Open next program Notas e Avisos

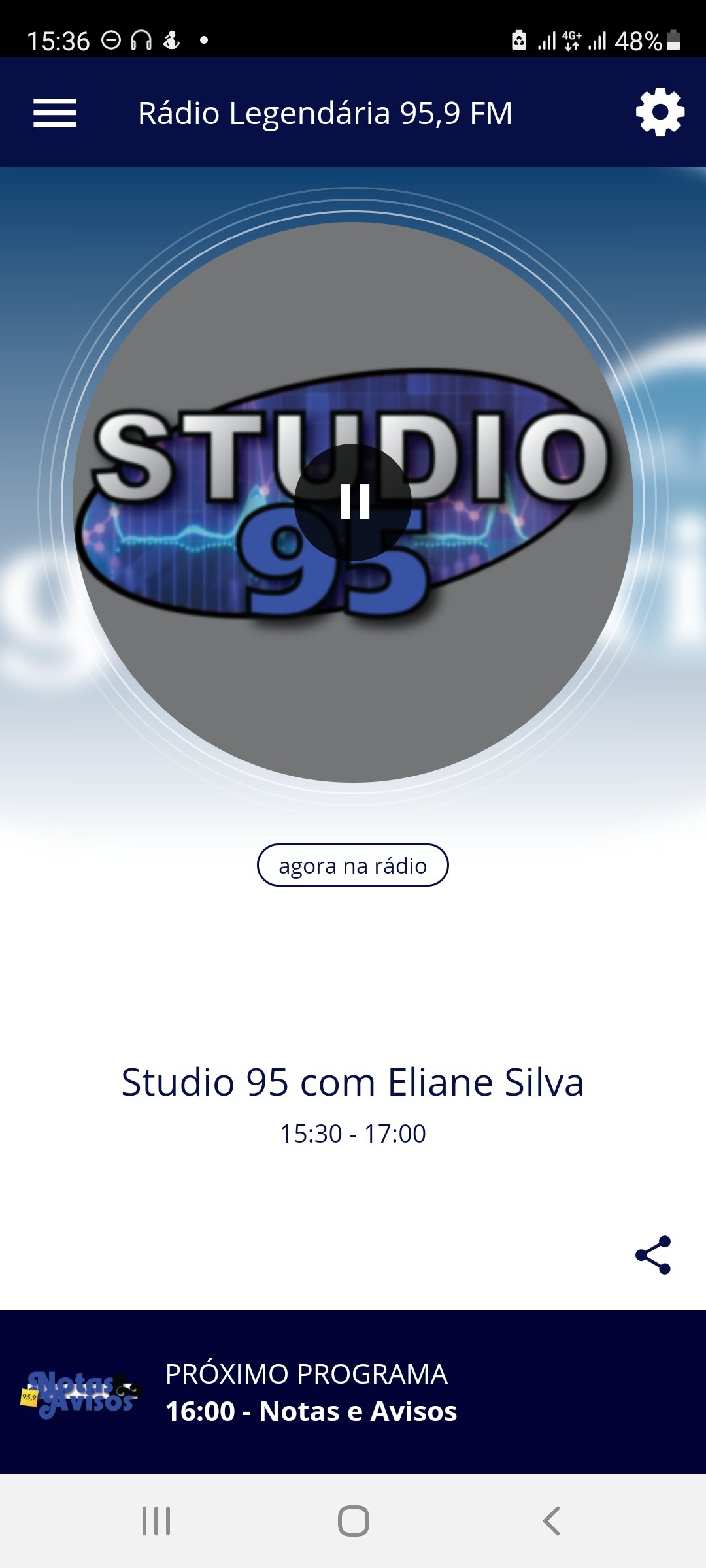point(311,1393)
